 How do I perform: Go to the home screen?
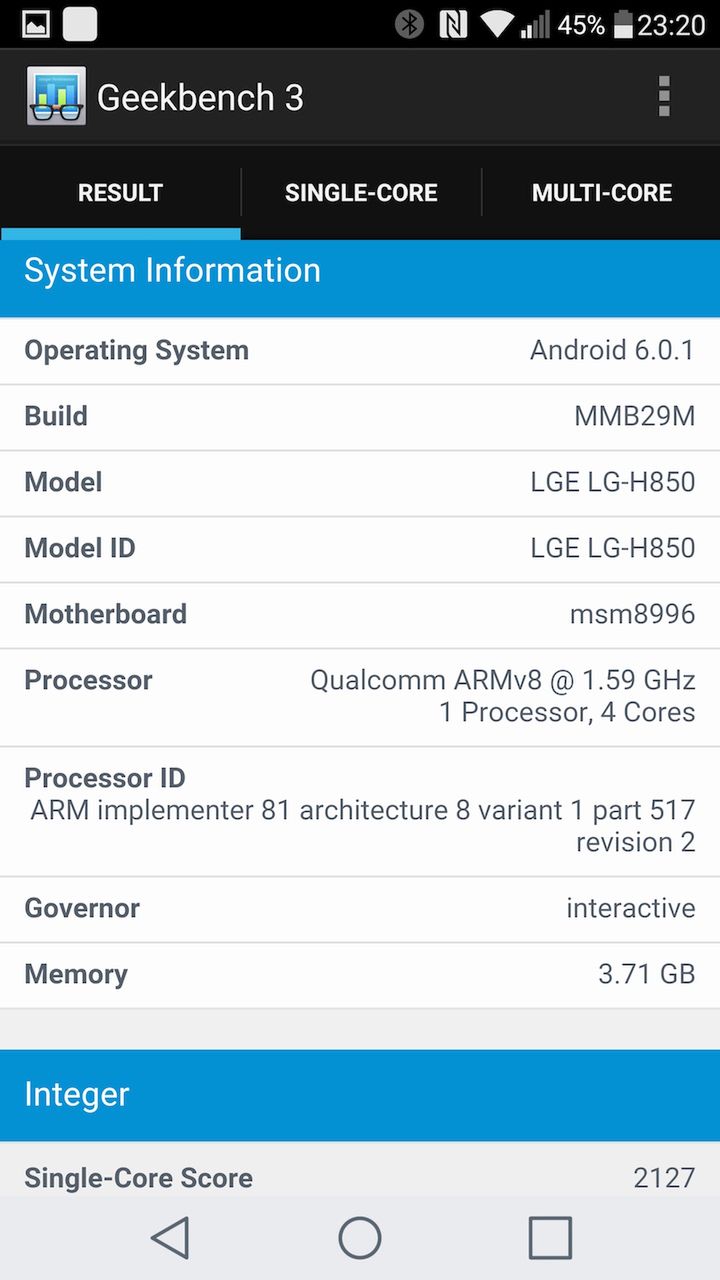pos(360,1238)
